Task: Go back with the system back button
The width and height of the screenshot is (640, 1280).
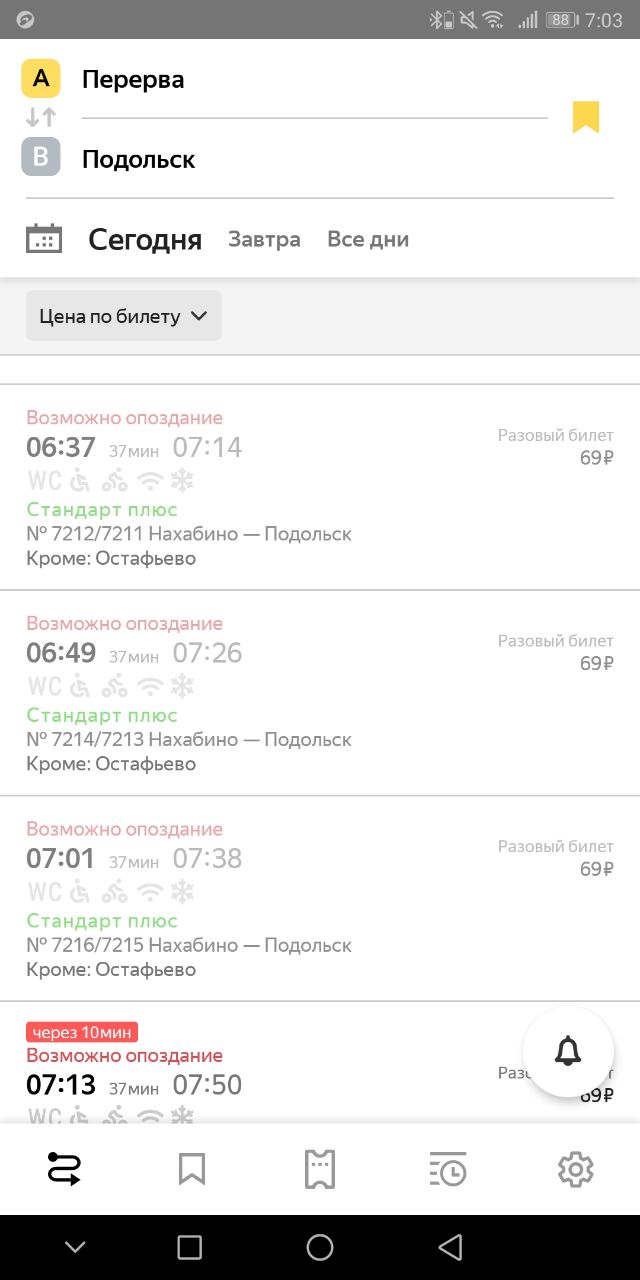Action: pos(451,1247)
